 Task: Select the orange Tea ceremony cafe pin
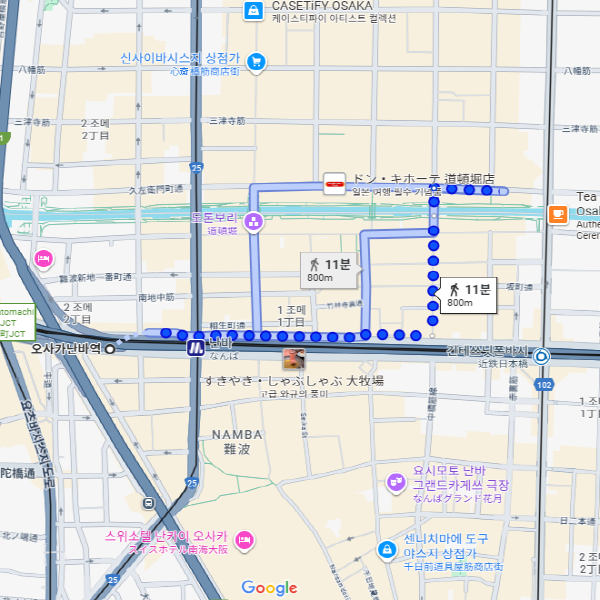pyautogui.click(x=557, y=213)
